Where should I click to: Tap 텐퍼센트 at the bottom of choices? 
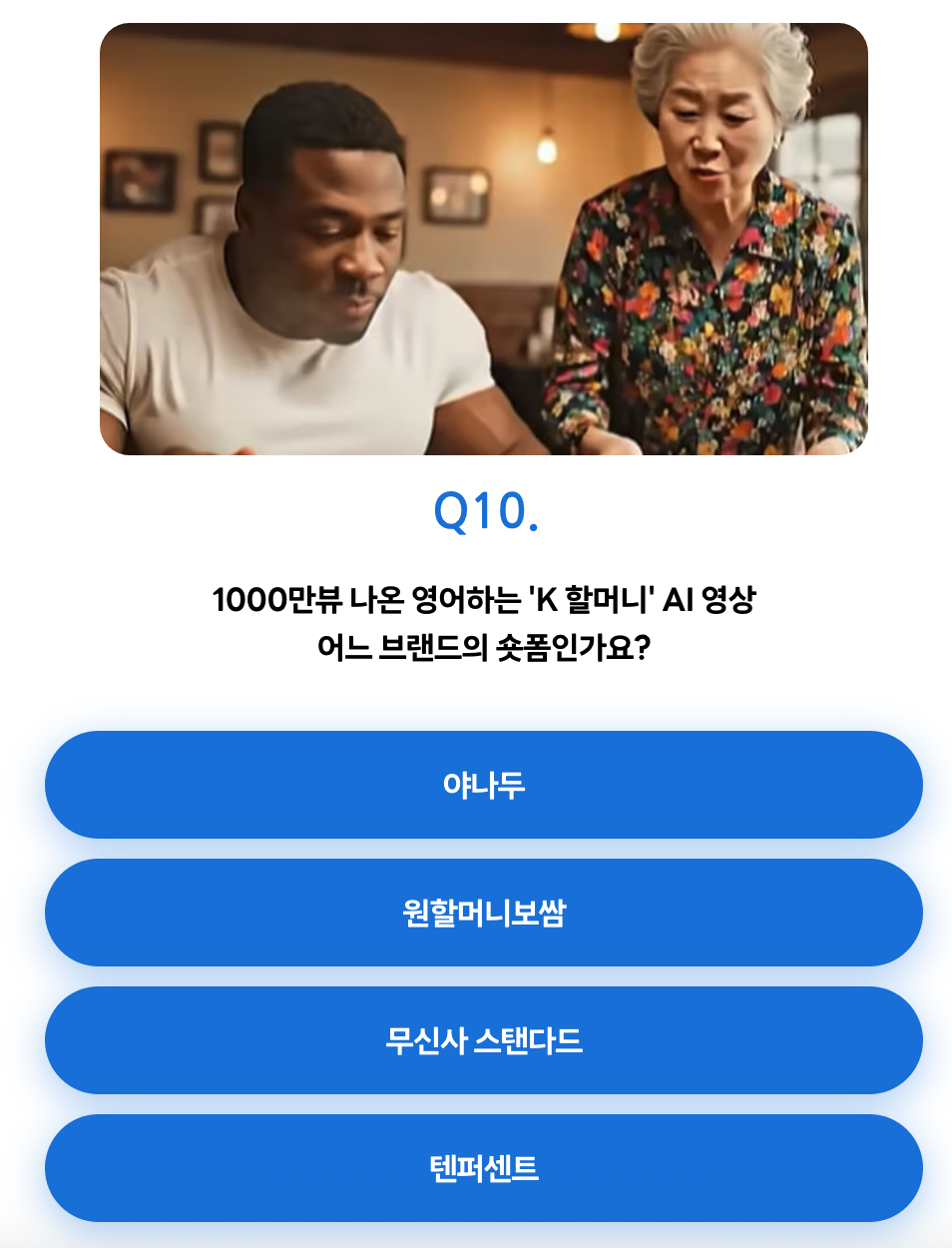click(x=483, y=1168)
